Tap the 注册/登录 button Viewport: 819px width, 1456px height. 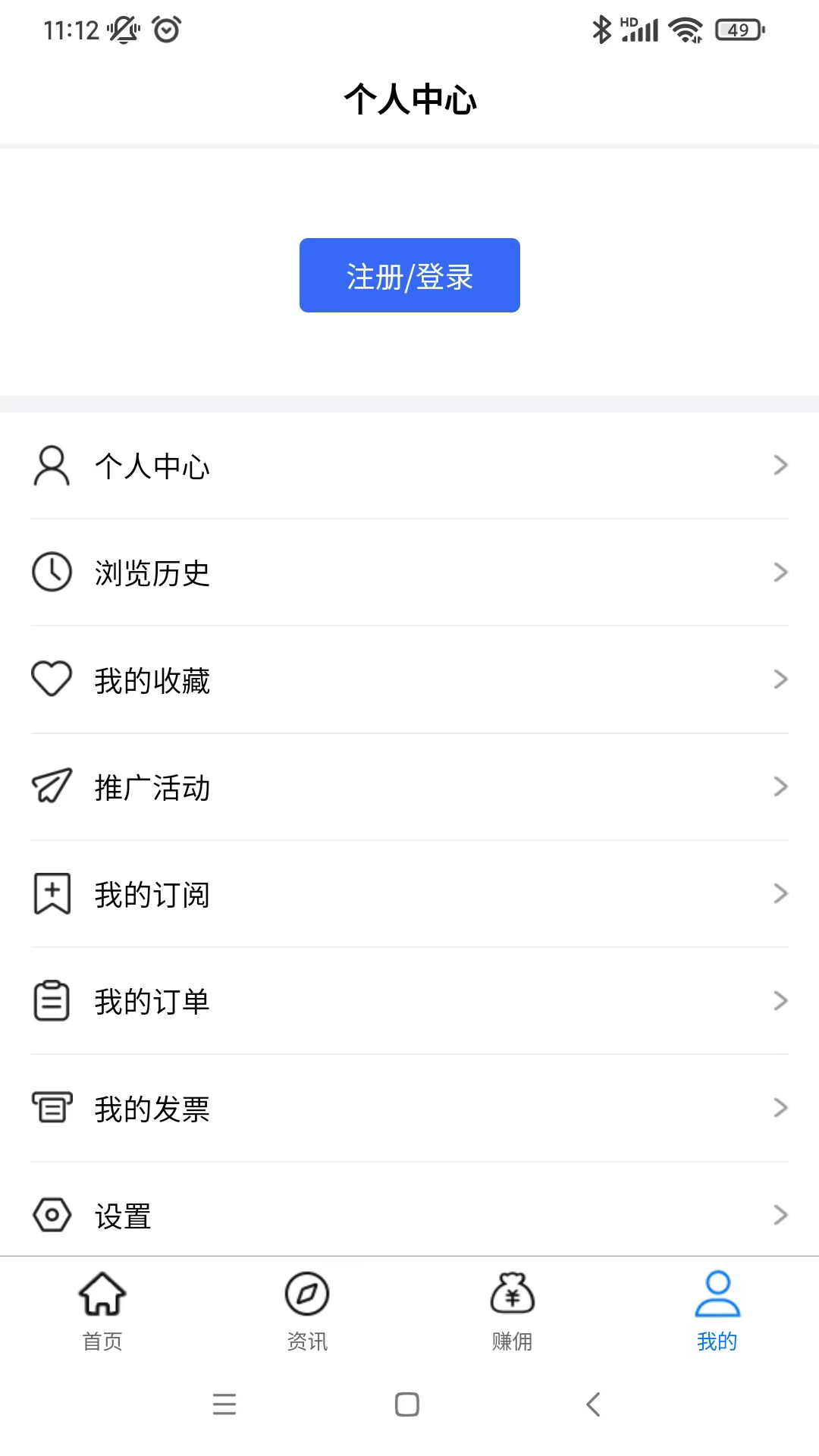point(409,275)
